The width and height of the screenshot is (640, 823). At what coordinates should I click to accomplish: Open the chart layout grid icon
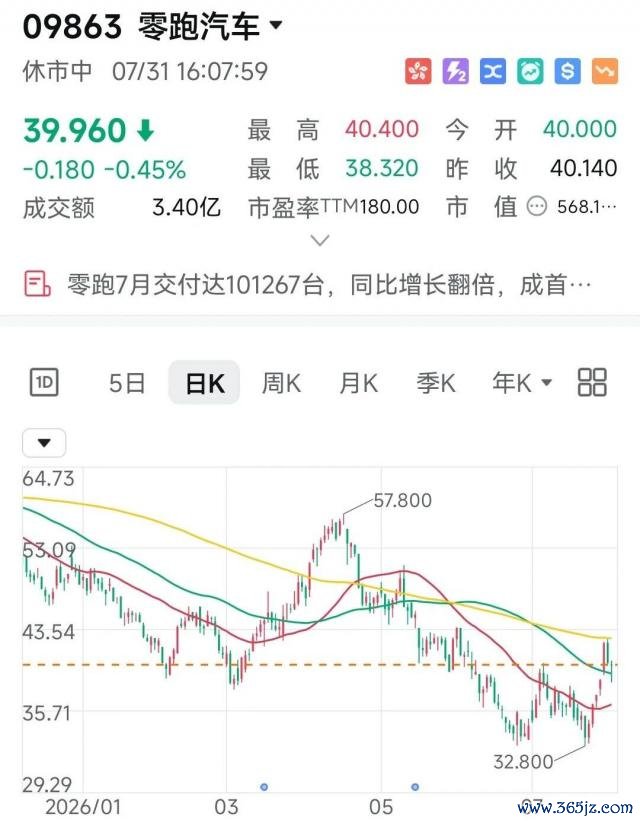pyautogui.click(x=592, y=382)
